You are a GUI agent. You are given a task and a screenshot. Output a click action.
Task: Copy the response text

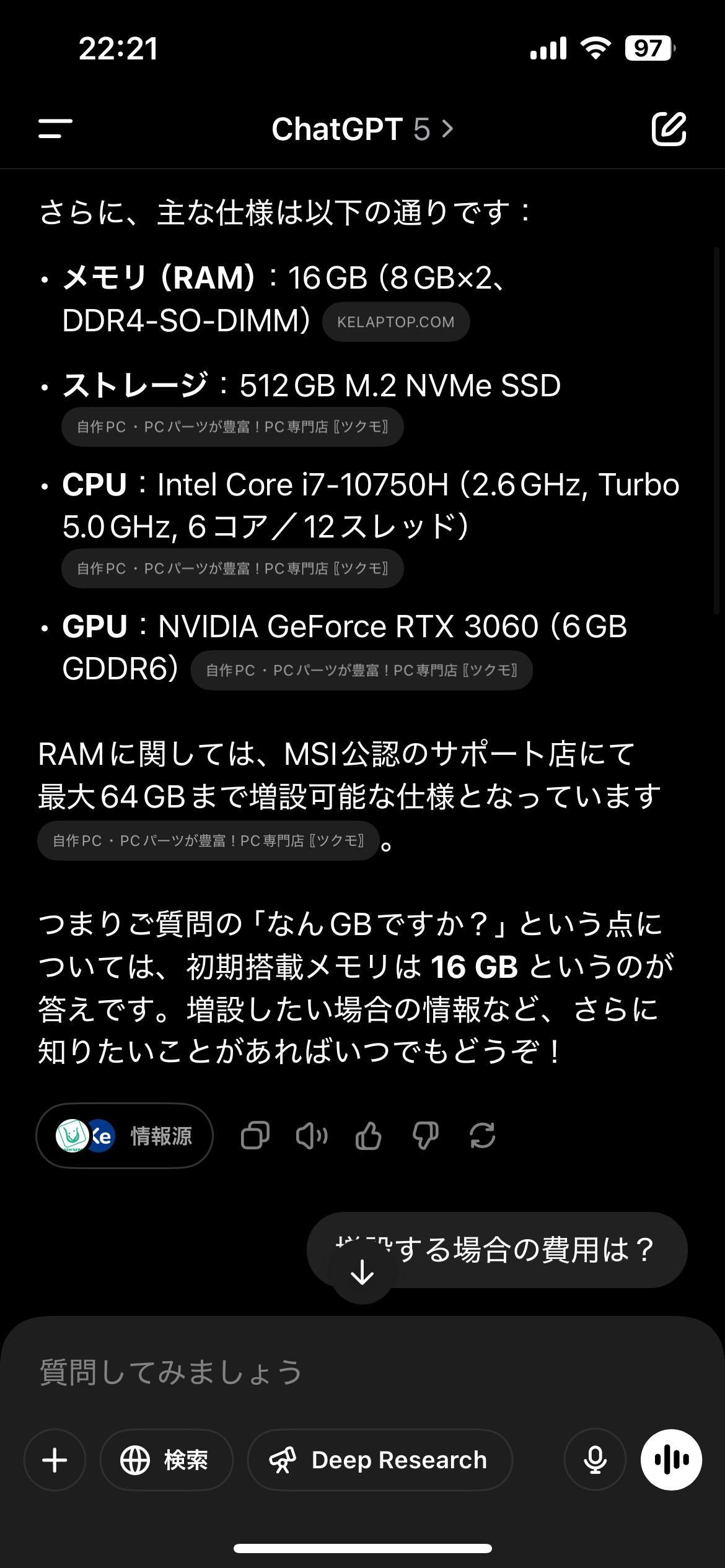(255, 1136)
